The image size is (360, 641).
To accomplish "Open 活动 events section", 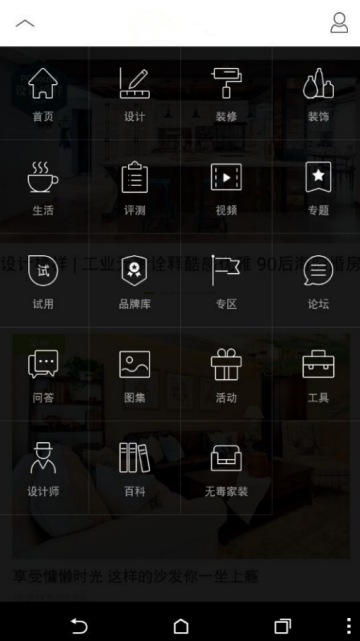I will (226, 375).
